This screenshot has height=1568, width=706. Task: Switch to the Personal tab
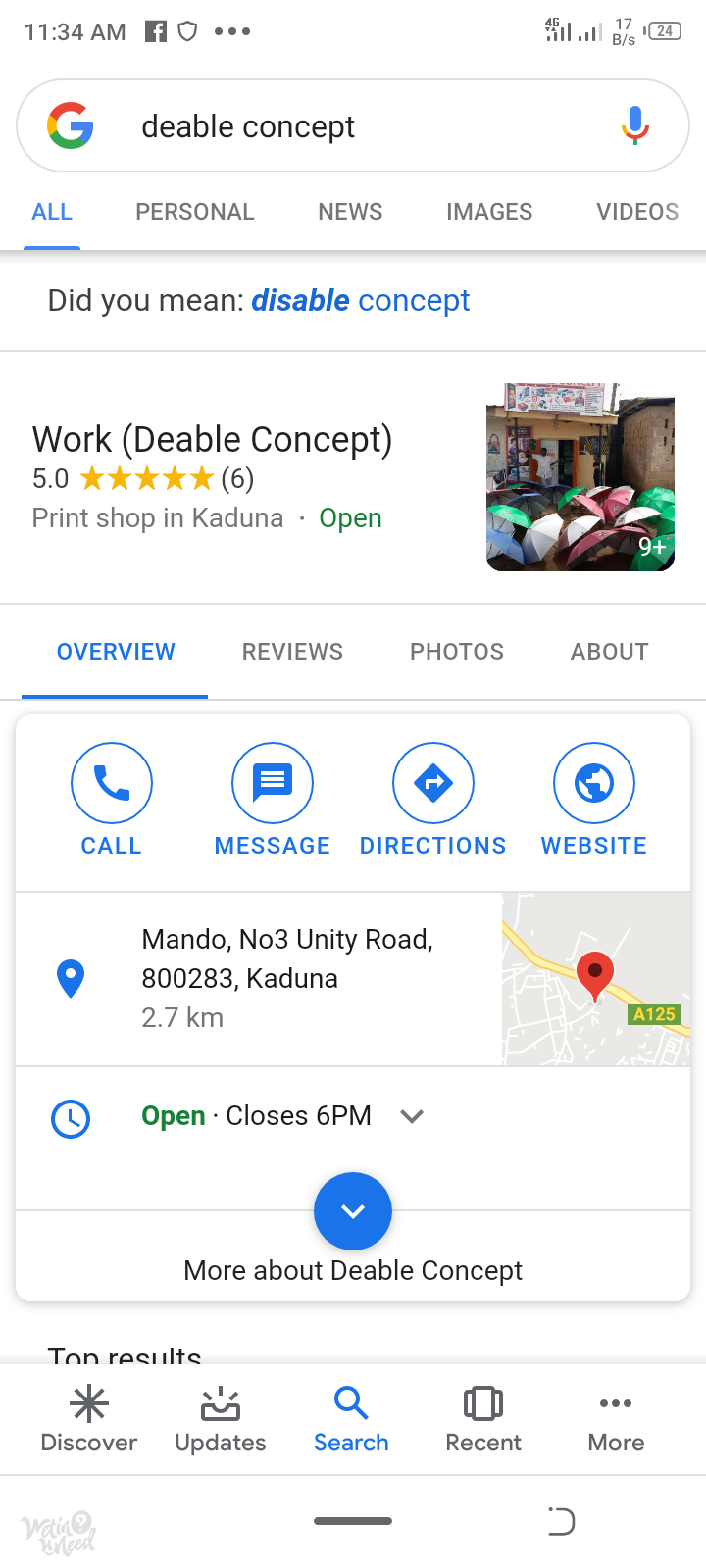(194, 212)
